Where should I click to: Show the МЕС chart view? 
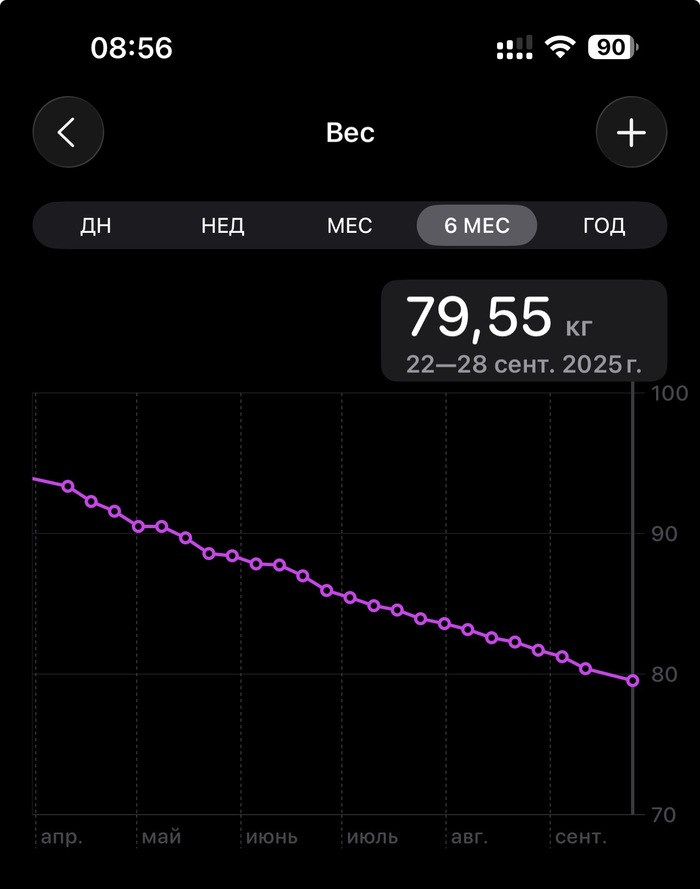pyautogui.click(x=349, y=225)
